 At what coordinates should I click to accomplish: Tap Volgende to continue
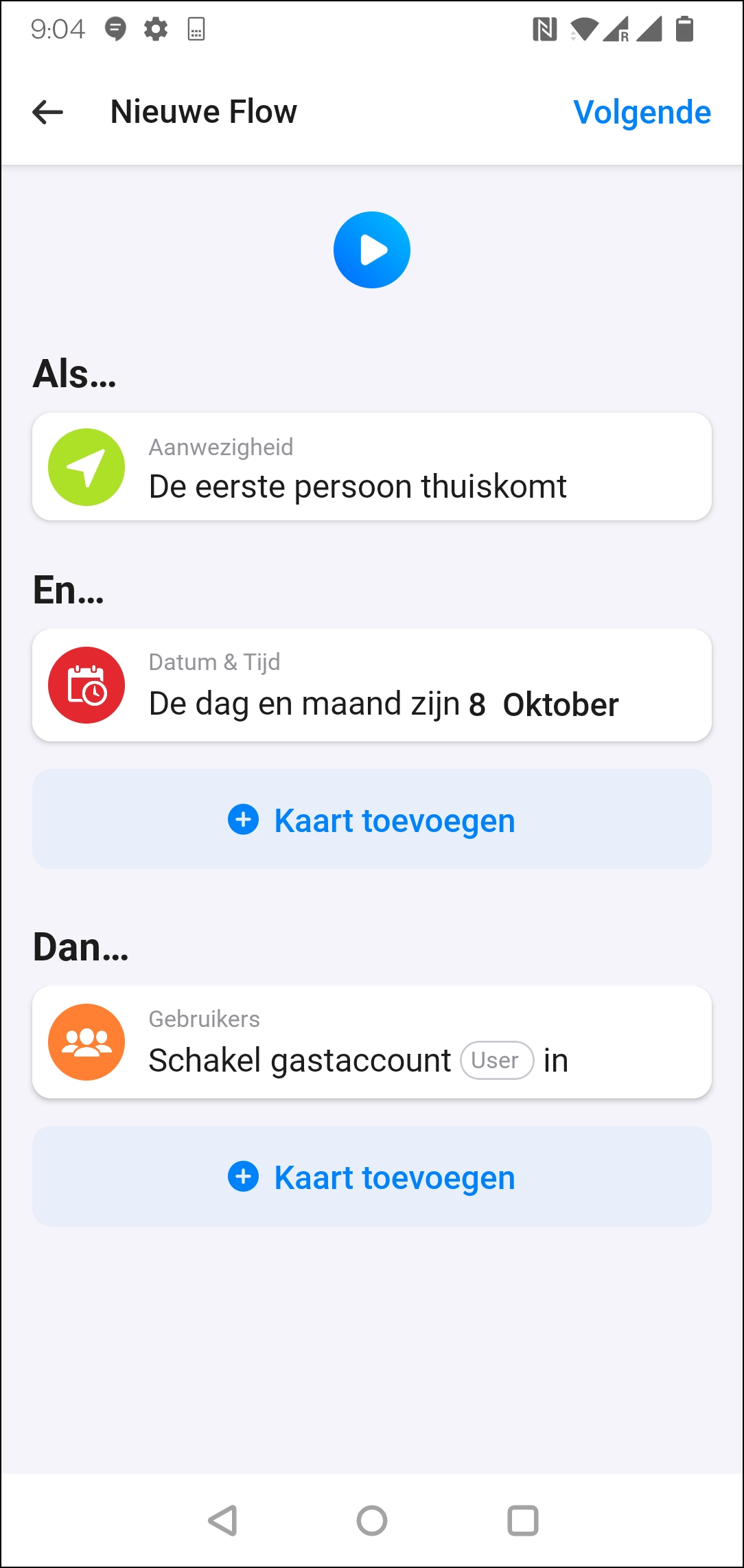point(642,112)
